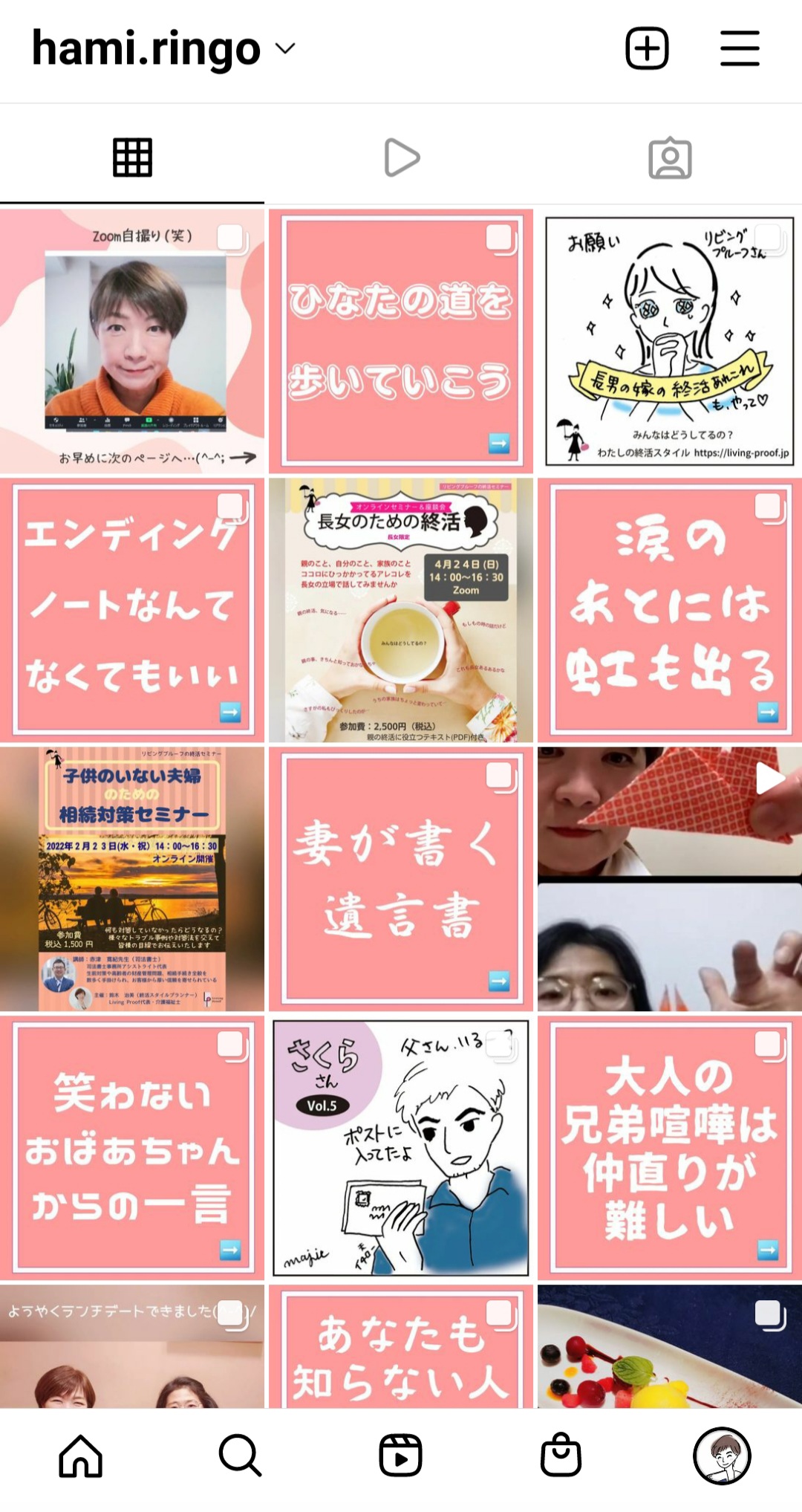Create a new post with plus icon
The image size is (802, 1512).
click(x=647, y=49)
